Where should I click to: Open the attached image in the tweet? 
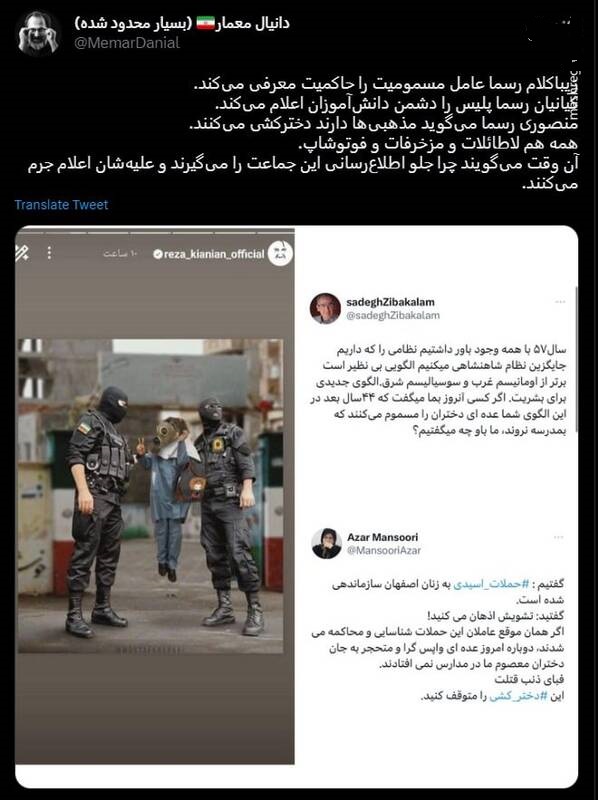click(x=296, y=507)
